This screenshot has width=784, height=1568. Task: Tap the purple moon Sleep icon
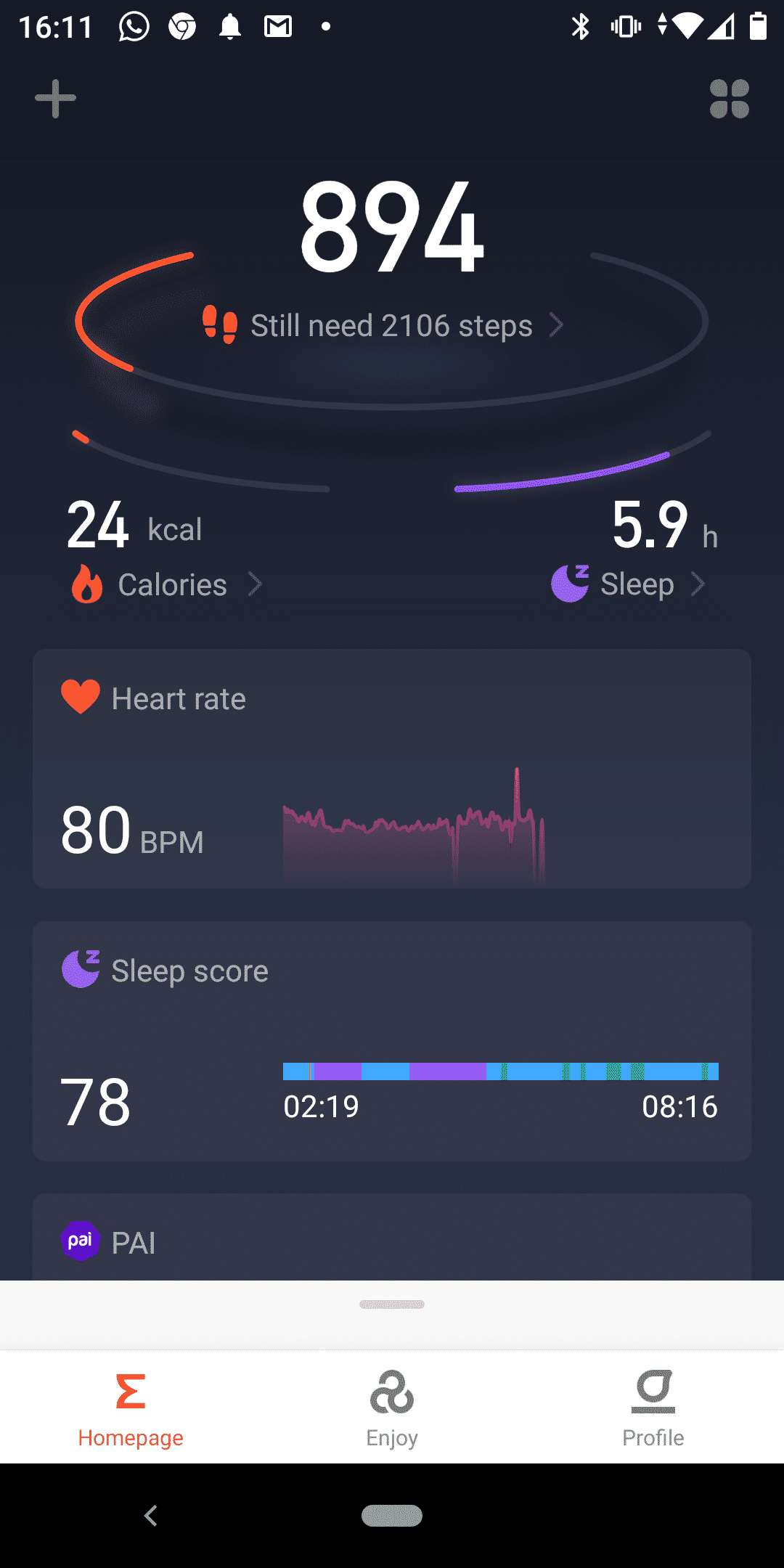pyautogui.click(x=571, y=583)
